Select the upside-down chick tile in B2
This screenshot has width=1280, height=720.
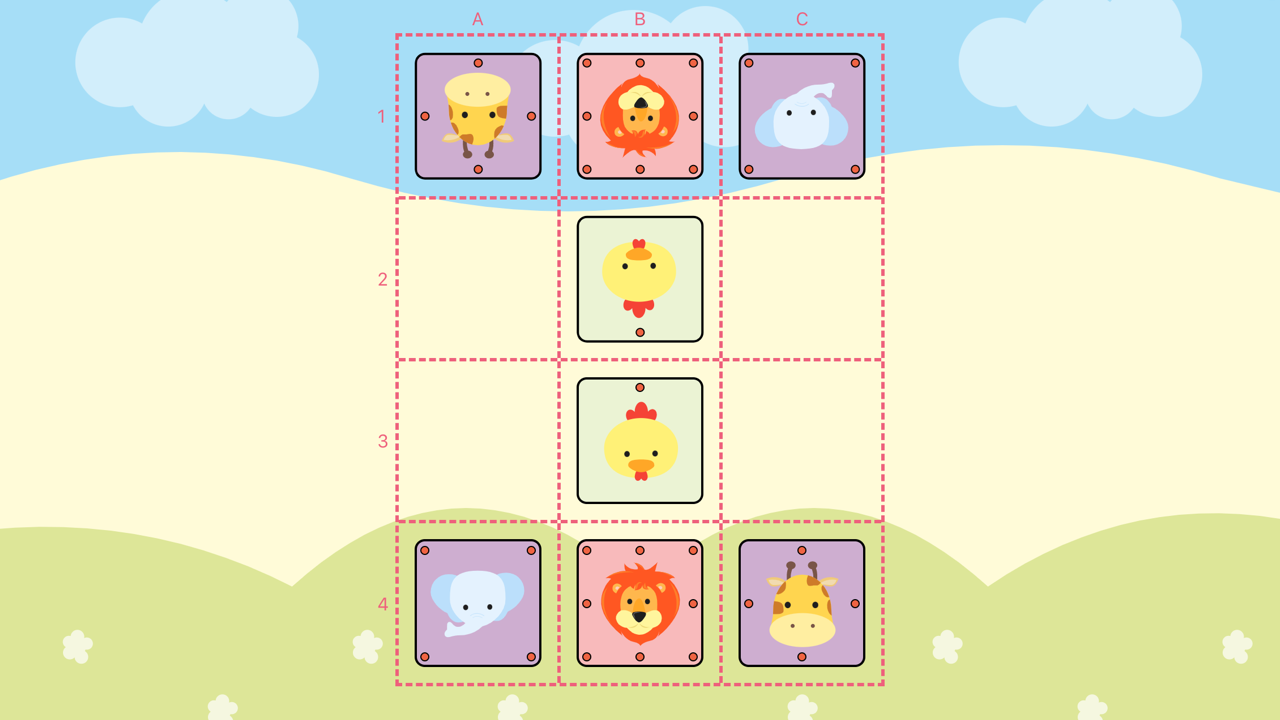pyautogui.click(x=640, y=279)
